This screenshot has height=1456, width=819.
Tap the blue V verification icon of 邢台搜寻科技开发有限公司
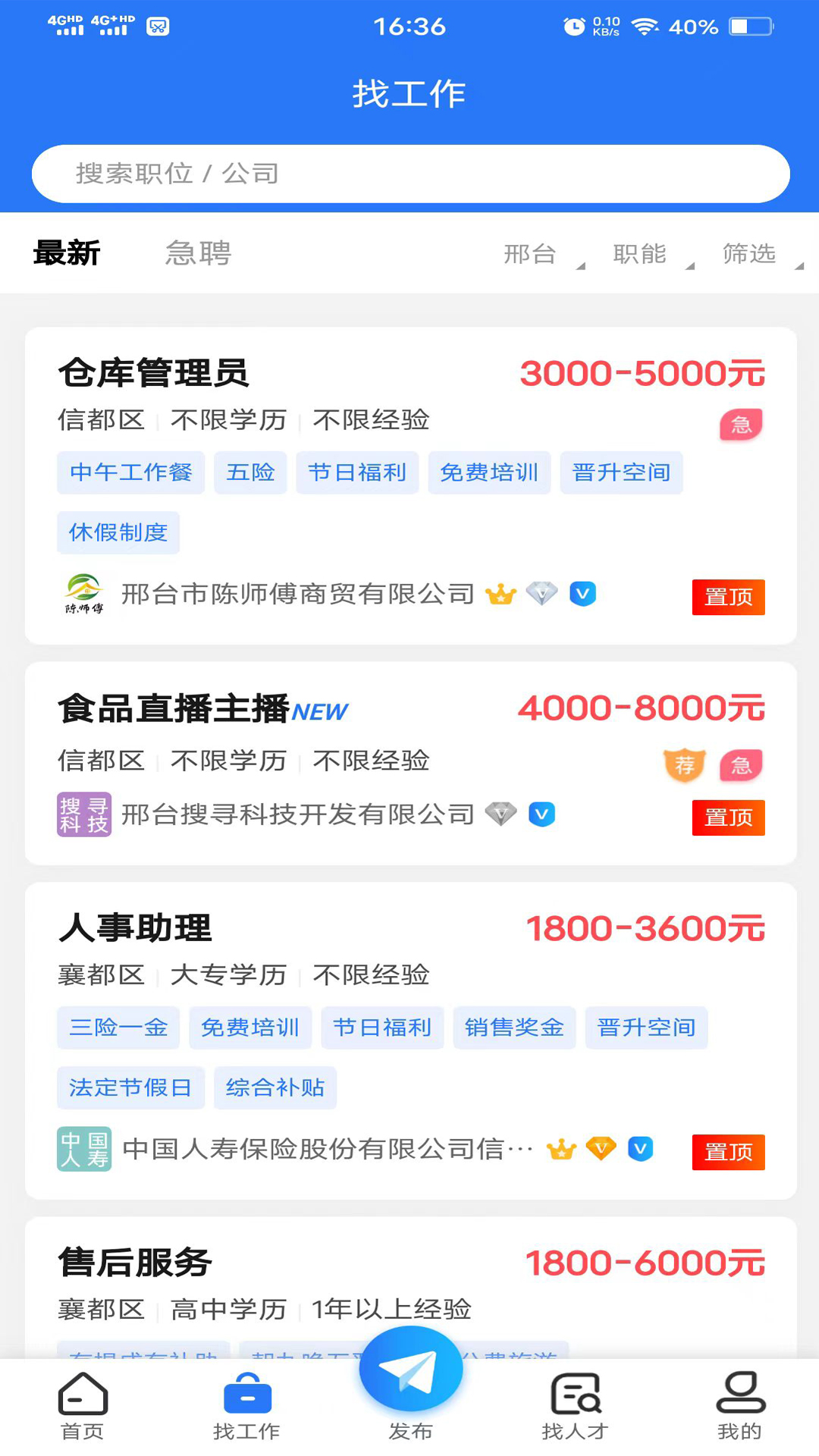(x=541, y=813)
